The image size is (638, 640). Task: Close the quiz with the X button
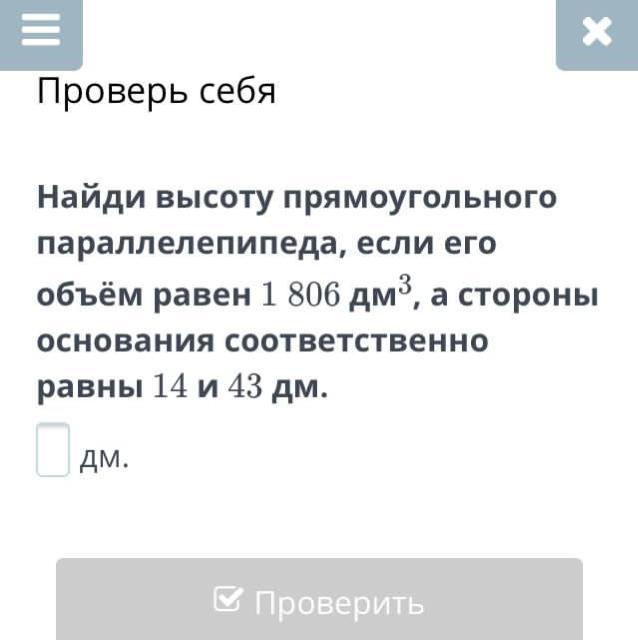coord(596,33)
